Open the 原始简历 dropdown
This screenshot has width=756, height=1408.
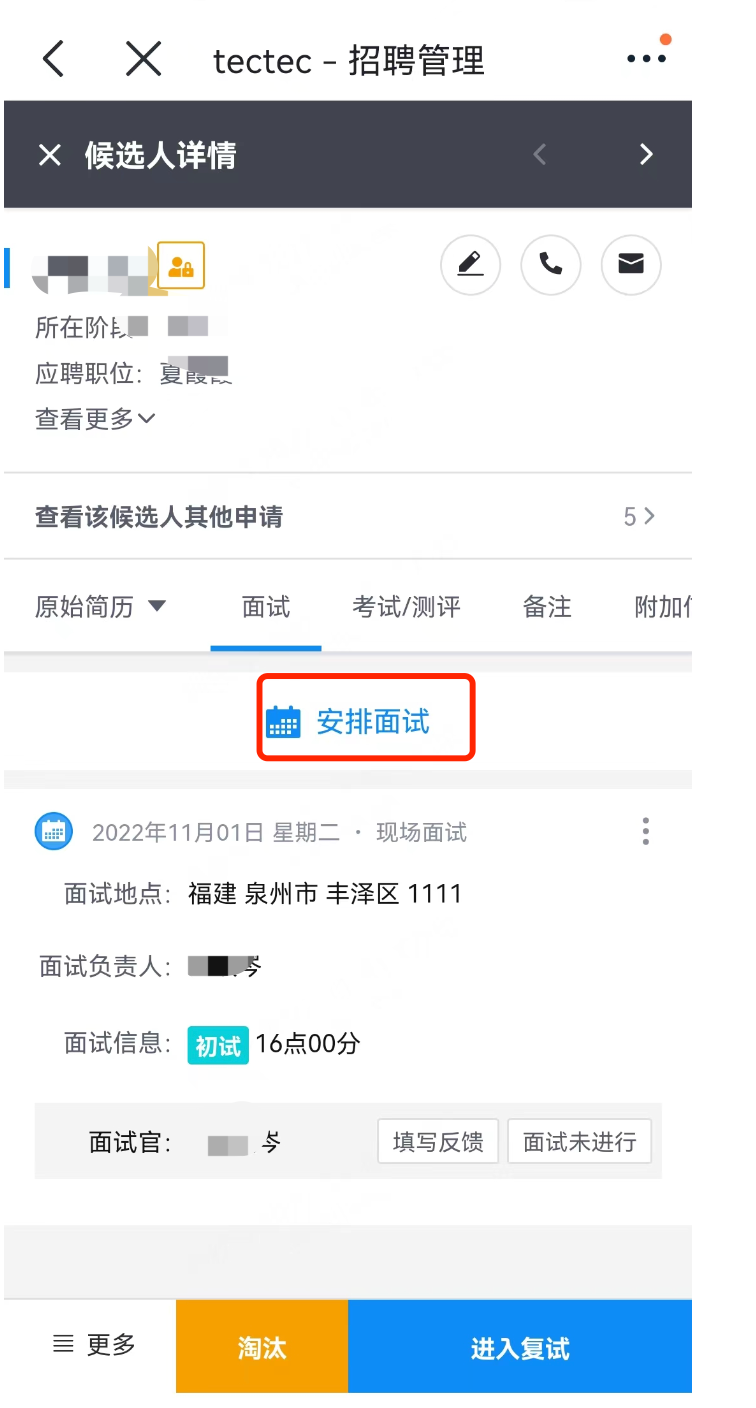pos(100,606)
